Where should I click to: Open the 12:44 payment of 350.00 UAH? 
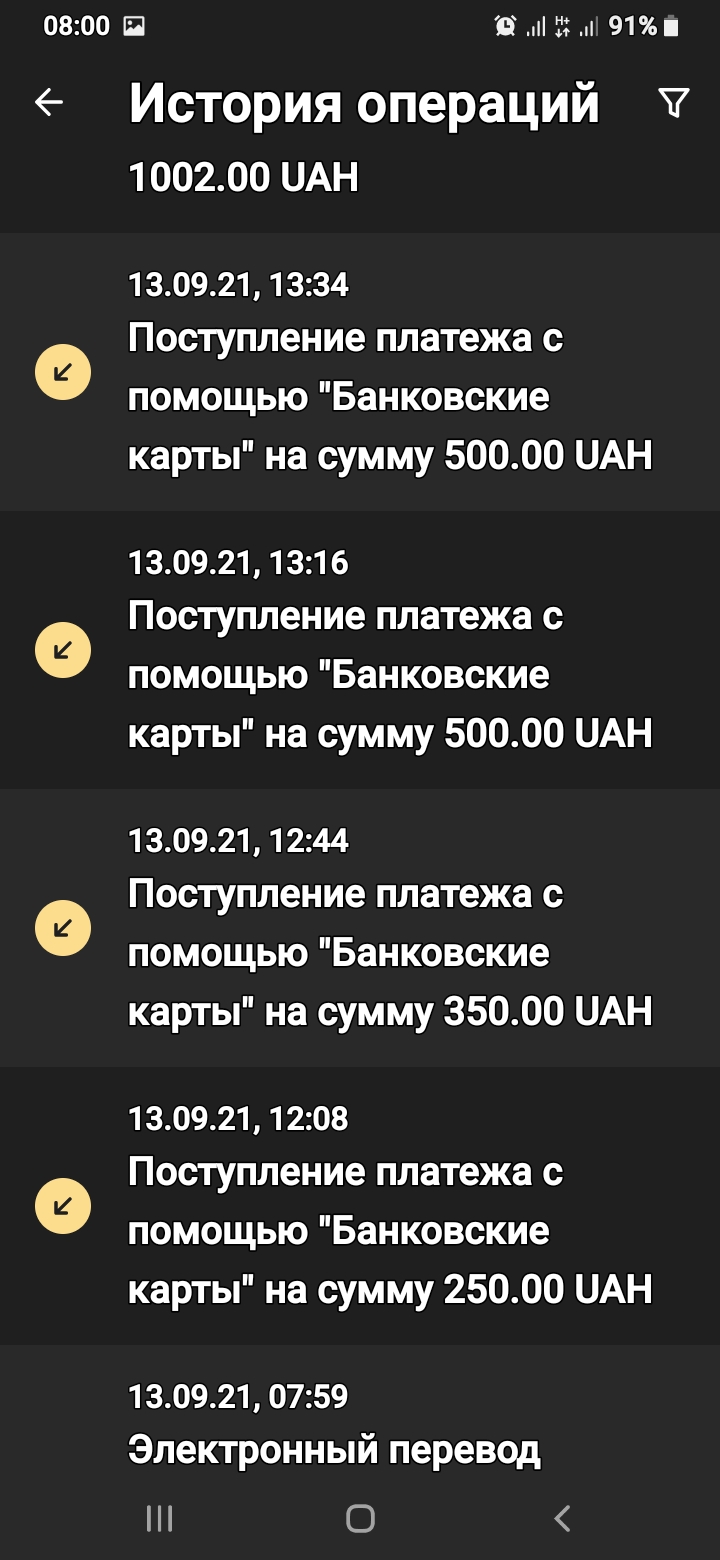[x=390, y=928]
